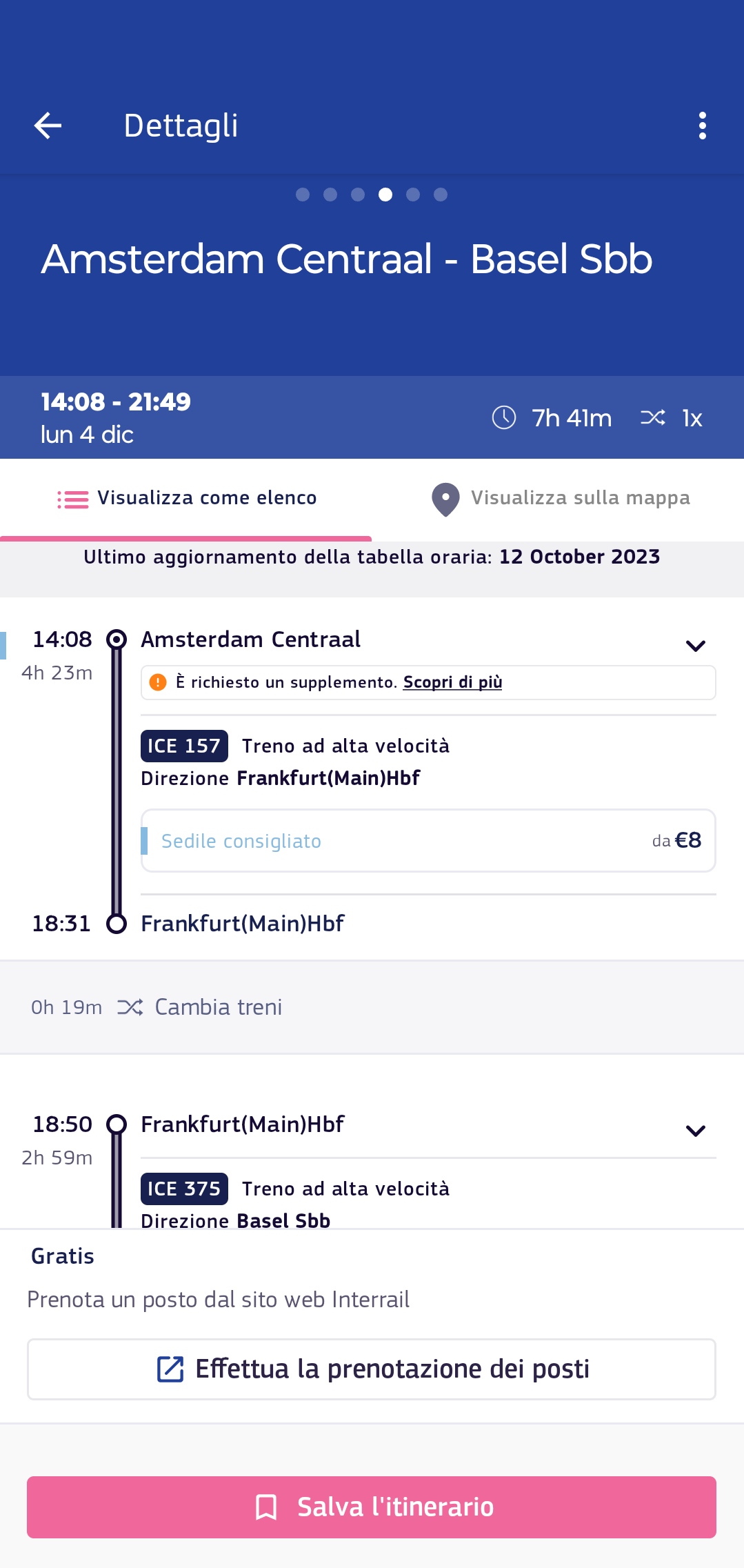744x1568 pixels.
Task: Go back using the arrow icon
Action: pos(48,126)
